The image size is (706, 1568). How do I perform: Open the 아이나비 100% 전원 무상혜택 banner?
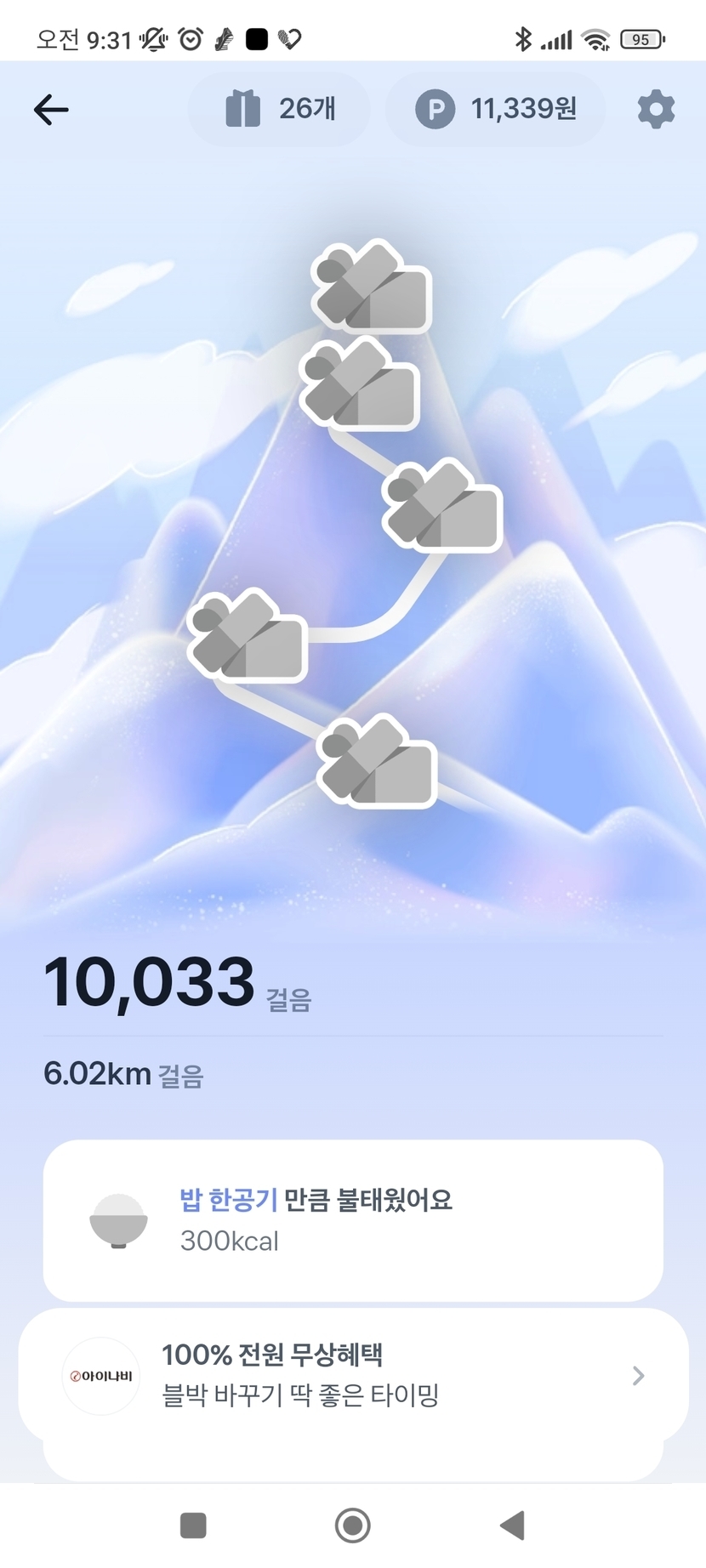coord(352,1375)
